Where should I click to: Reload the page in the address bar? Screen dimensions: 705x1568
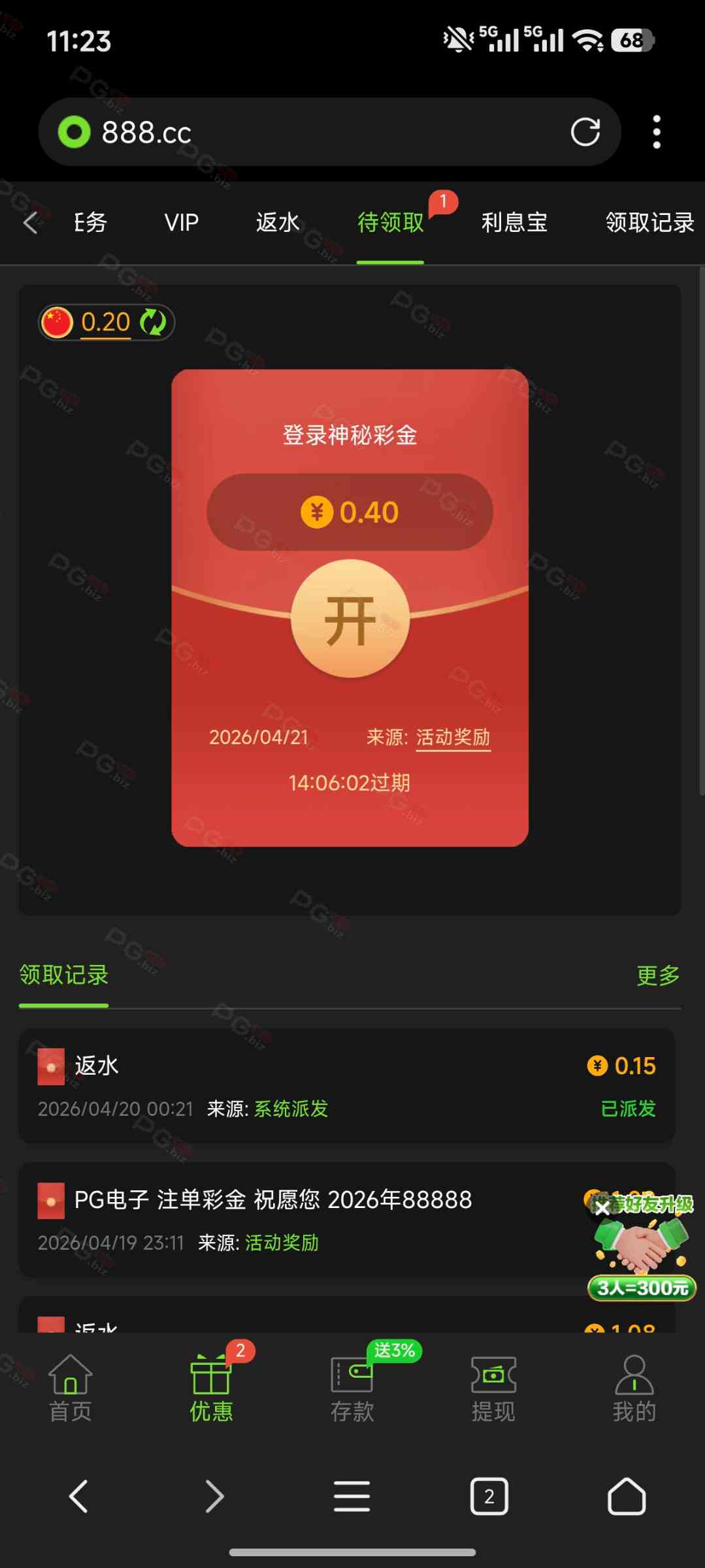[x=585, y=132]
